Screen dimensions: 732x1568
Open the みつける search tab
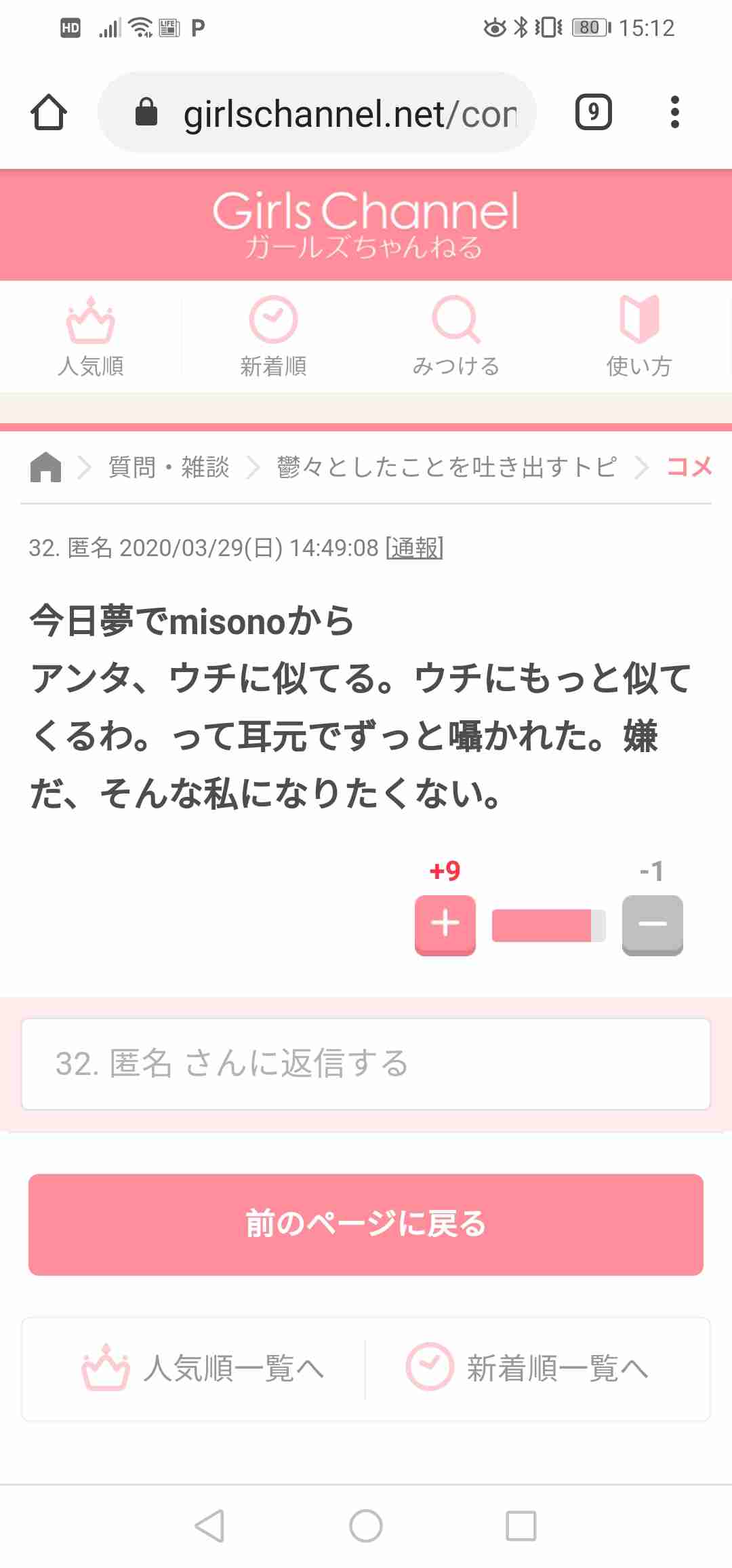456,337
